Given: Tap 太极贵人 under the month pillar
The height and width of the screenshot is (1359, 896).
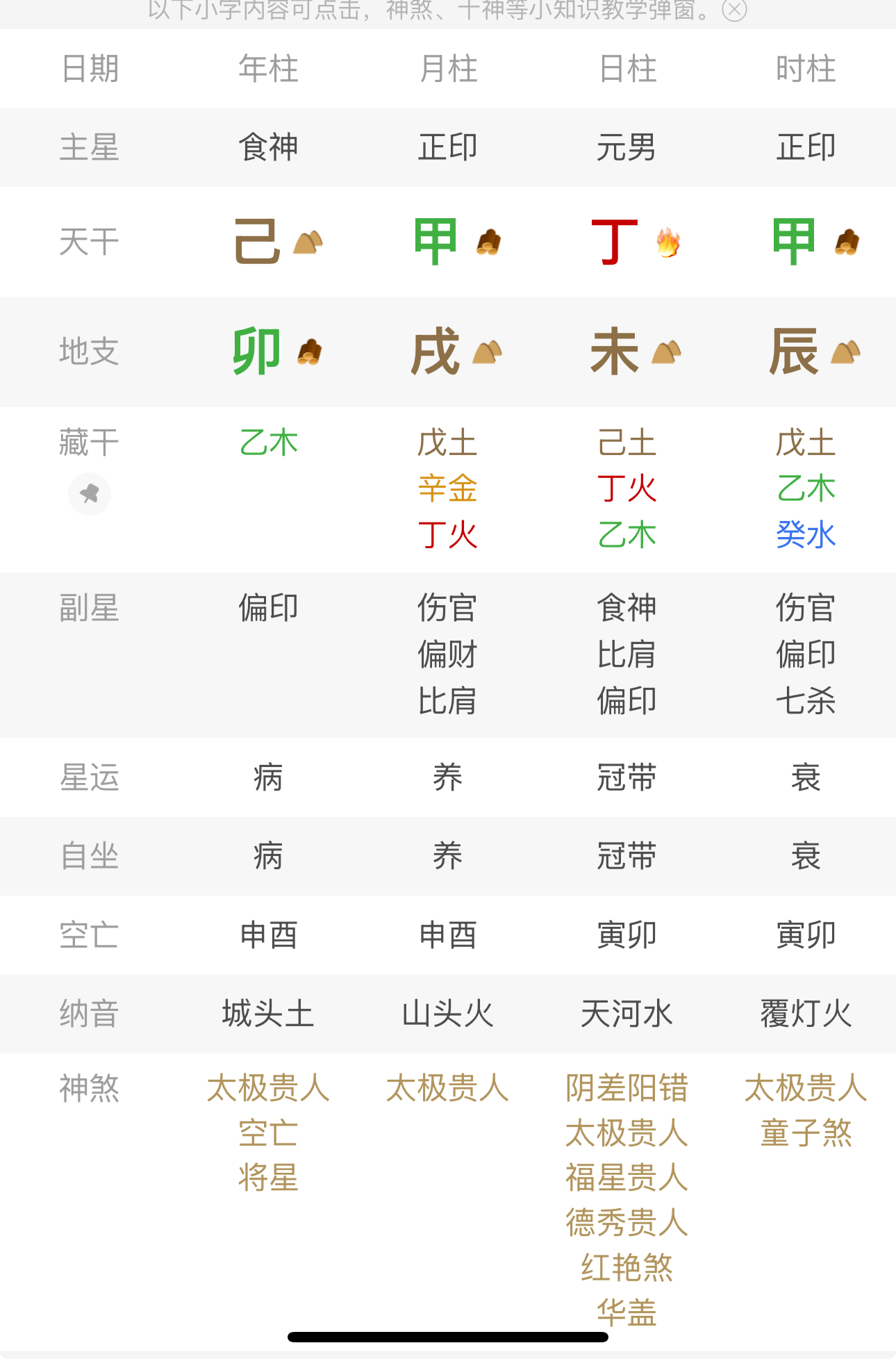Looking at the screenshot, I should click(447, 1088).
